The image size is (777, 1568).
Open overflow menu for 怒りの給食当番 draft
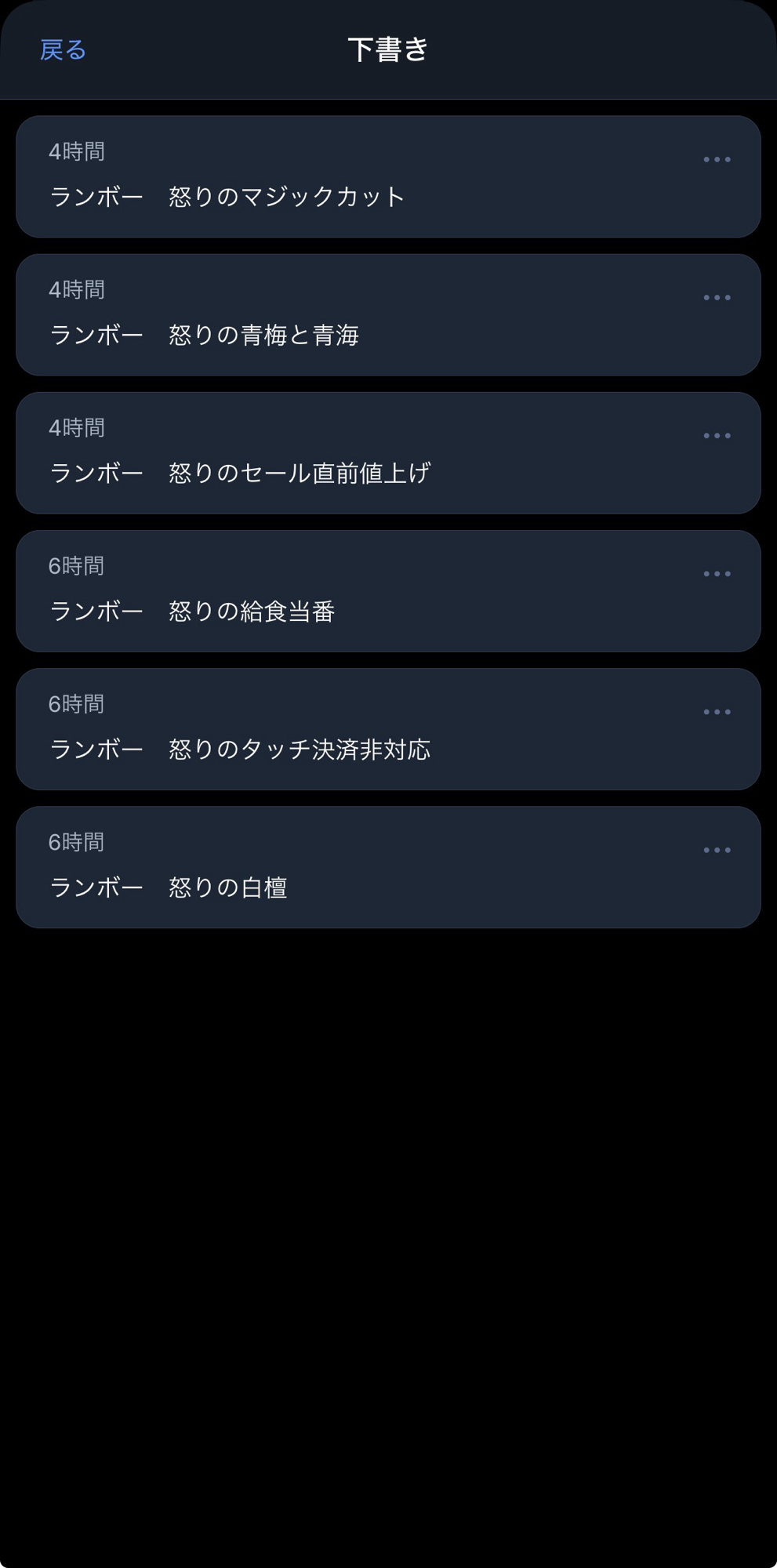[x=717, y=574]
